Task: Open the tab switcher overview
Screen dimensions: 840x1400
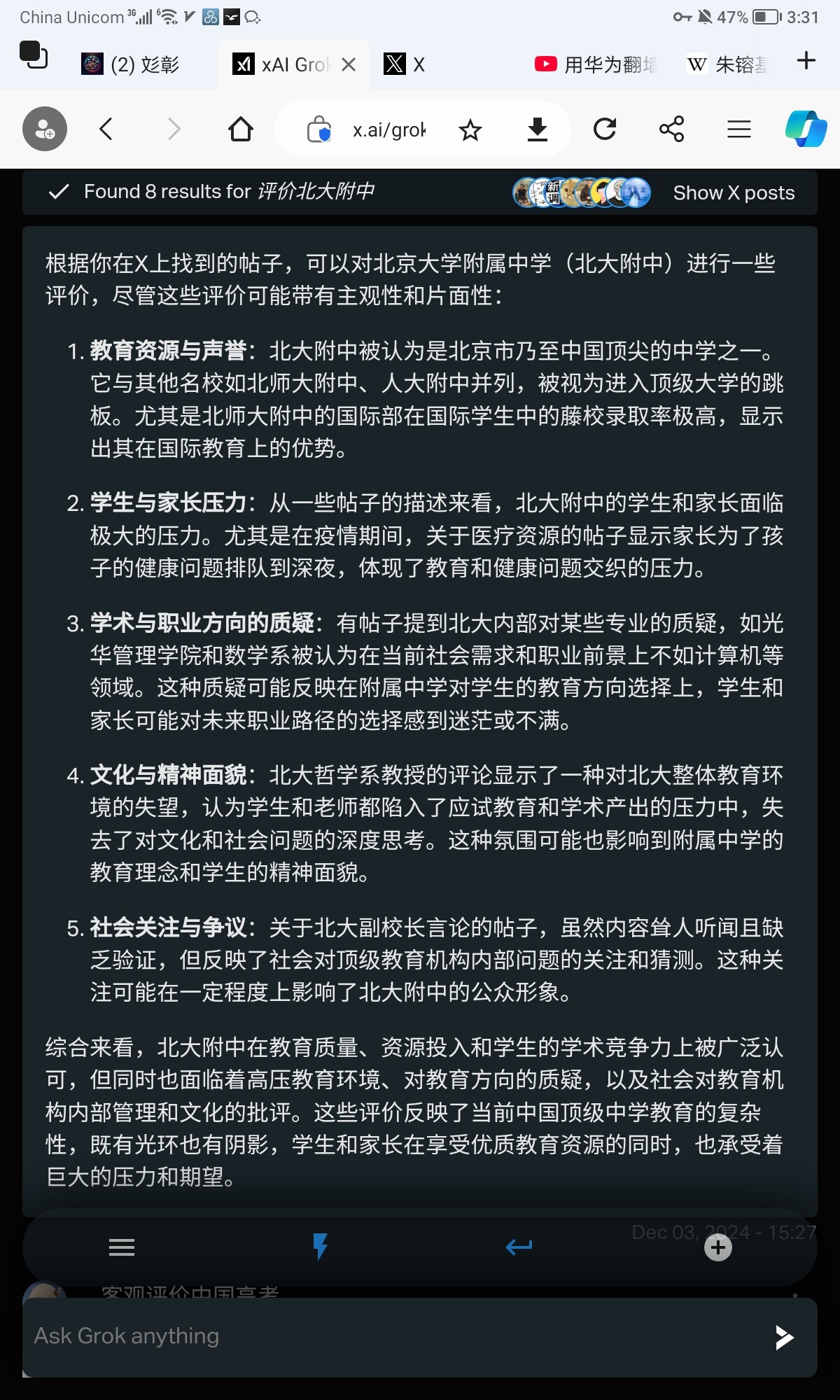Action: [x=33, y=55]
